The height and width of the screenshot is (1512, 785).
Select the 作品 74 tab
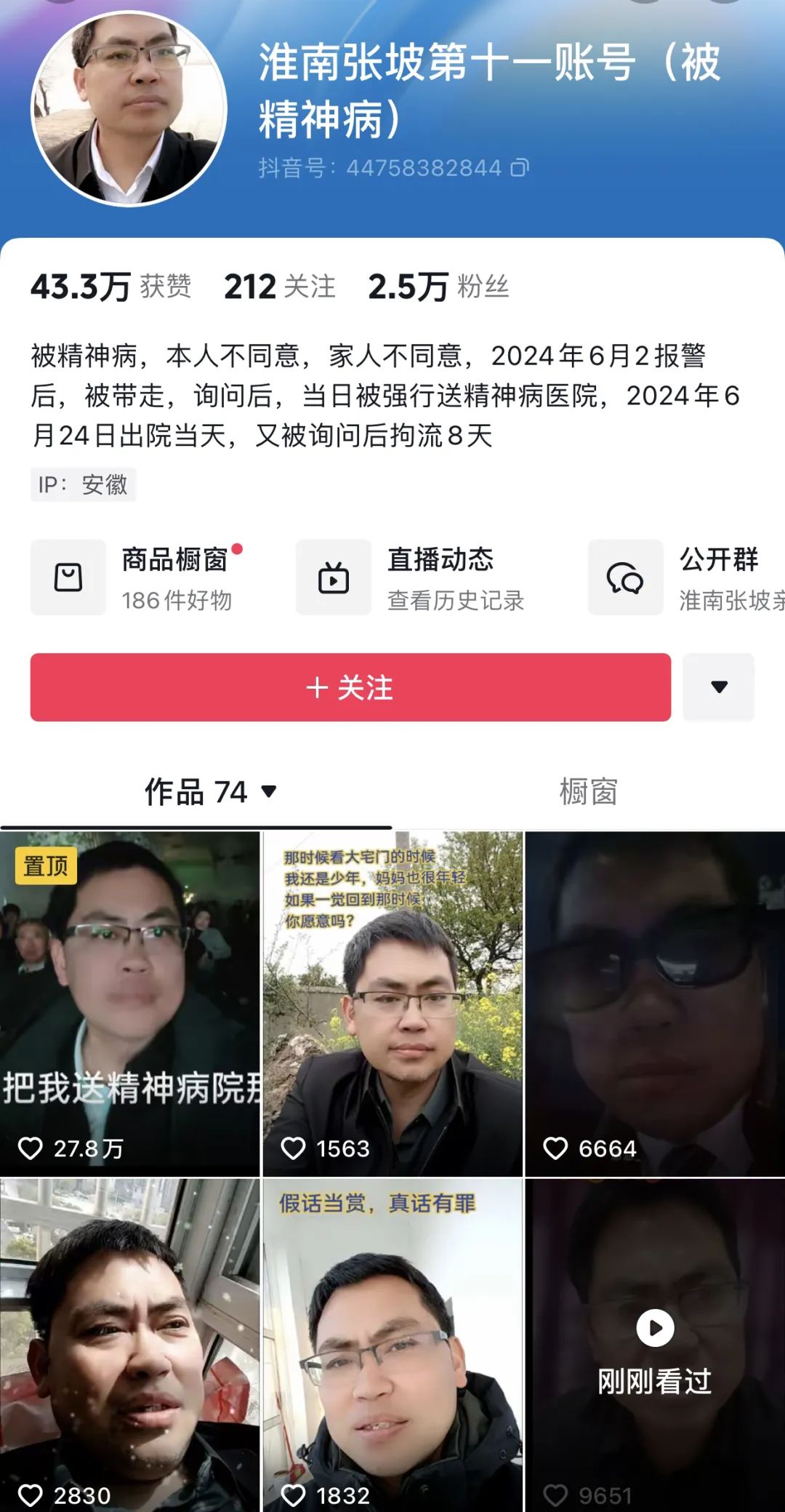(209, 791)
